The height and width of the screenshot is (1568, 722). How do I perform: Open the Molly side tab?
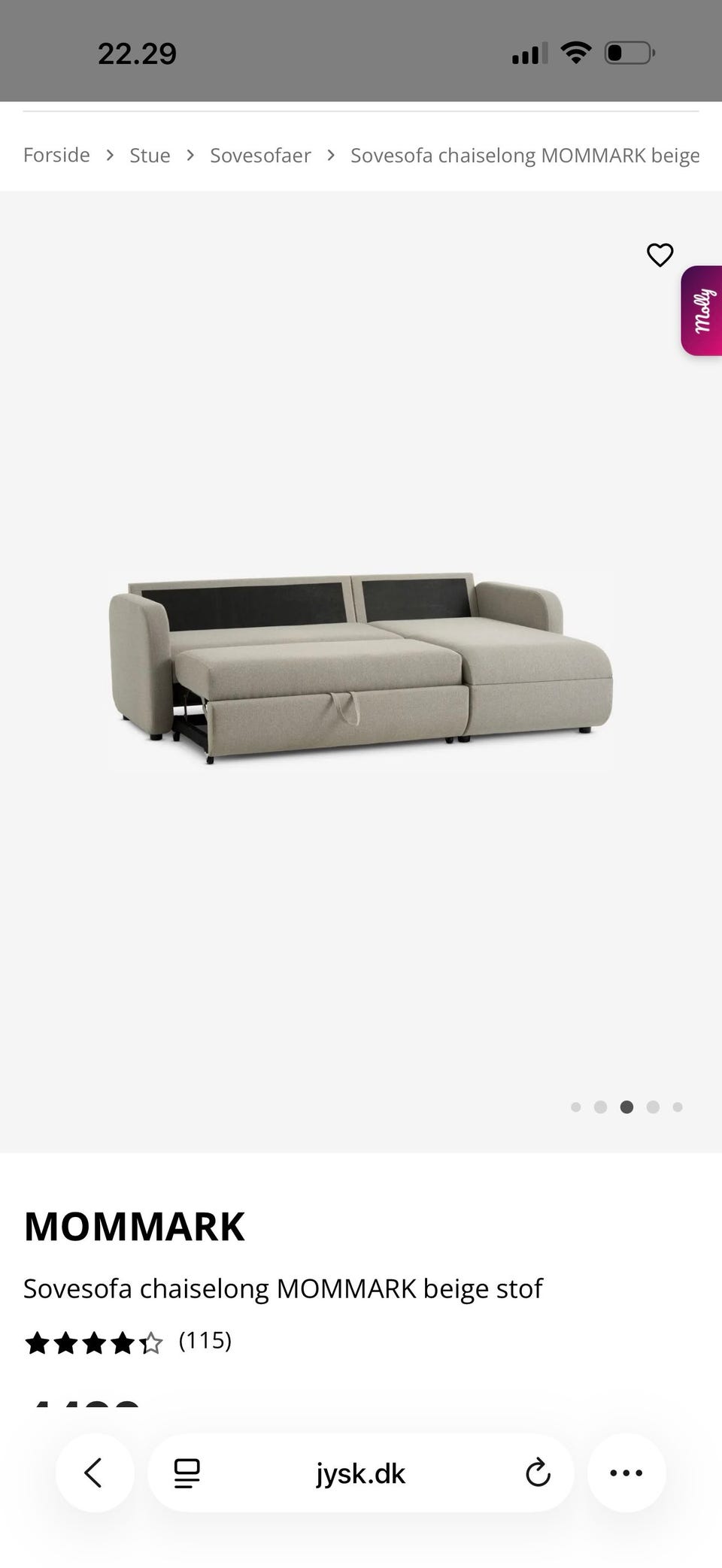coord(702,310)
